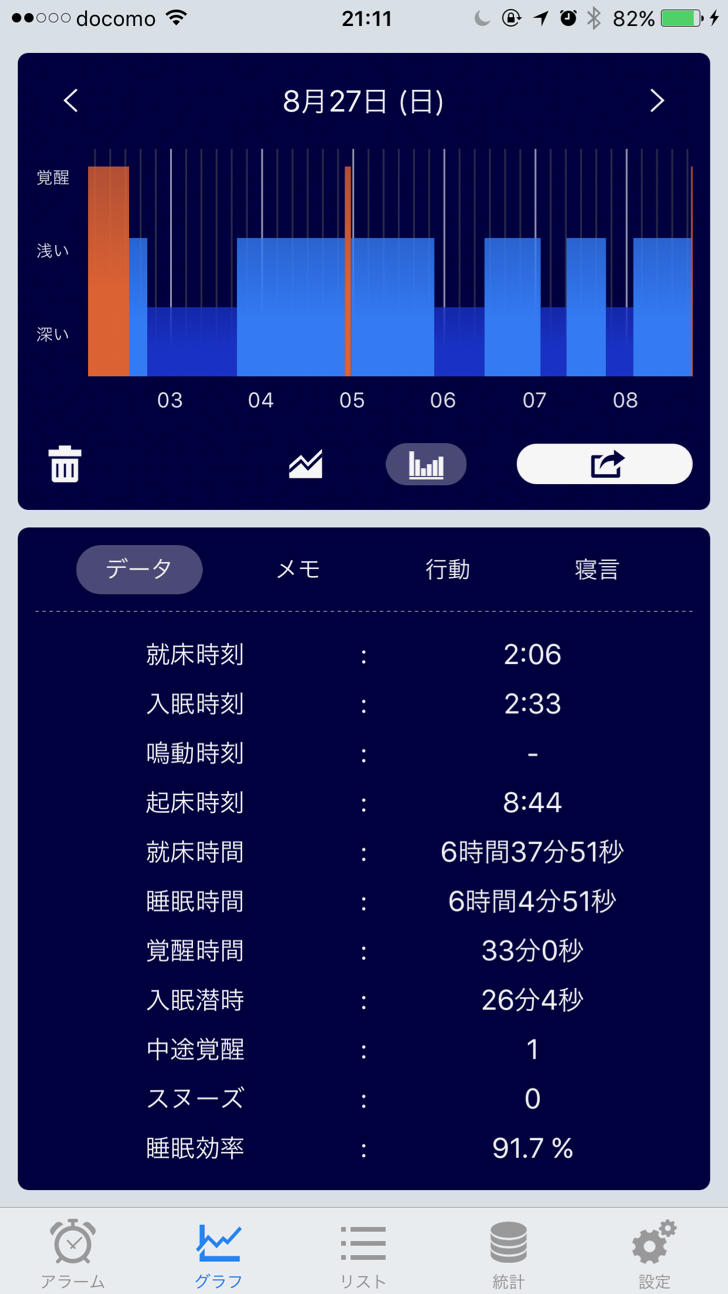The image size is (728, 1294).
Task: Switch to the グラフ tab
Action: [x=219, y=1253]
